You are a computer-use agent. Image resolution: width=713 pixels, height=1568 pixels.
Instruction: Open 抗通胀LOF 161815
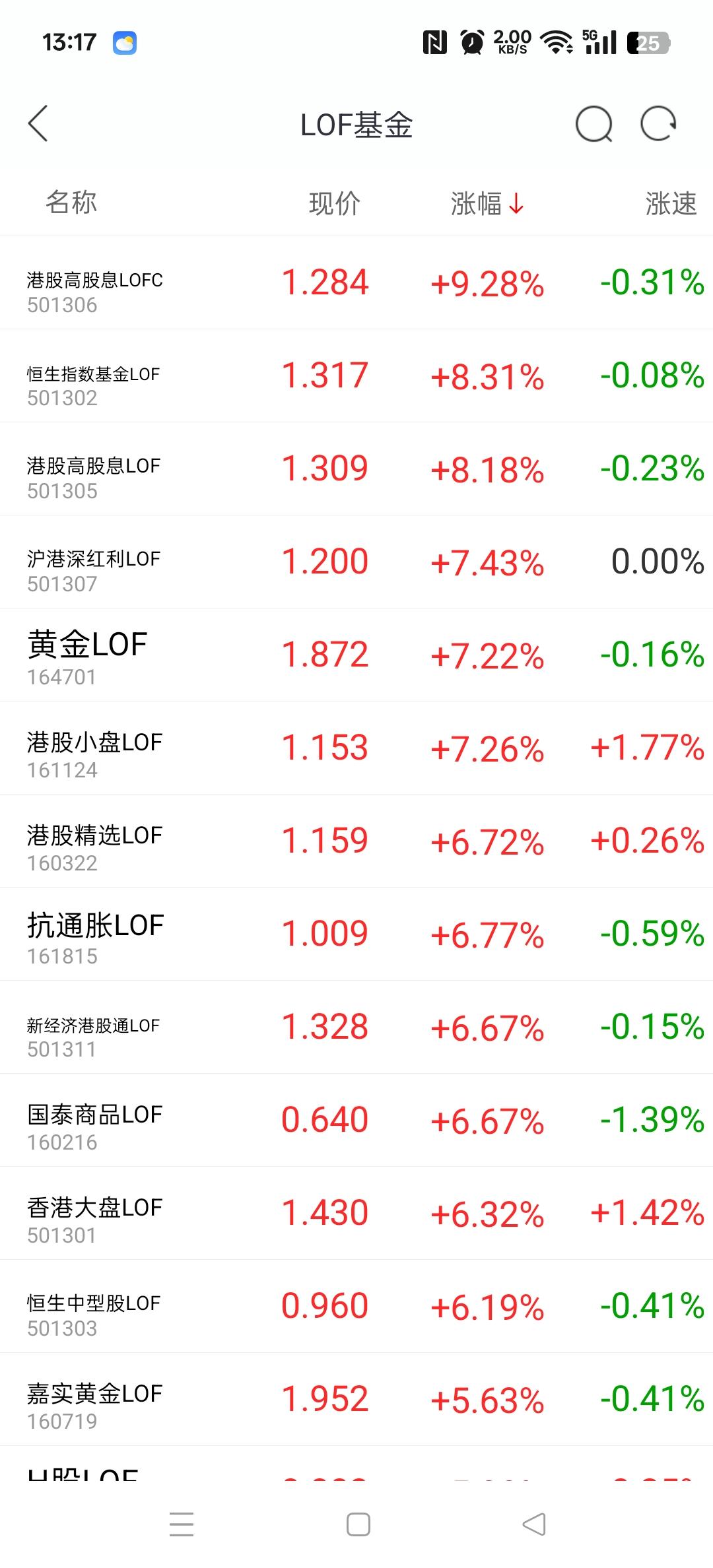click(356, 934)
